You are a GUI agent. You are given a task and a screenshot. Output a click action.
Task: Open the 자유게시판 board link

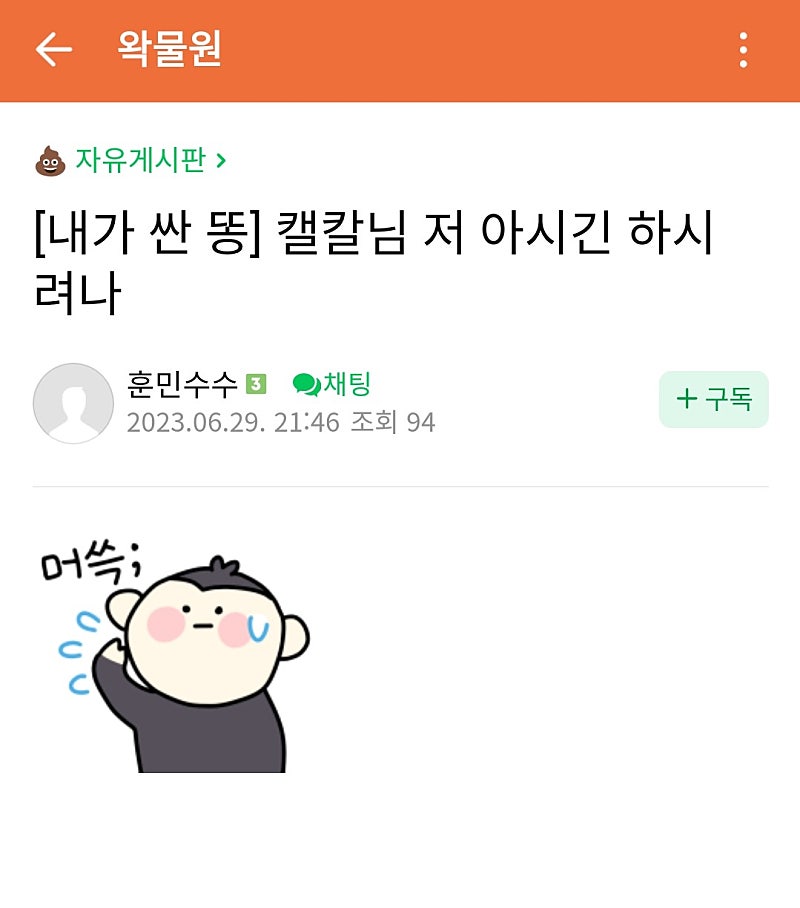click(x=140, y=160)
